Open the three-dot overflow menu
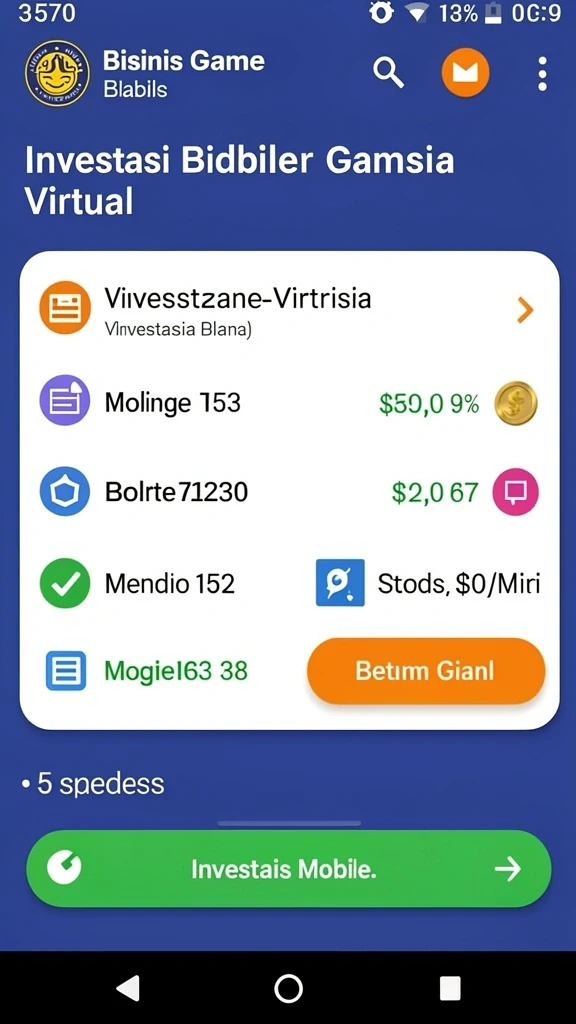576x1024 pixels. pyautogui.click(x=542, y=73)
